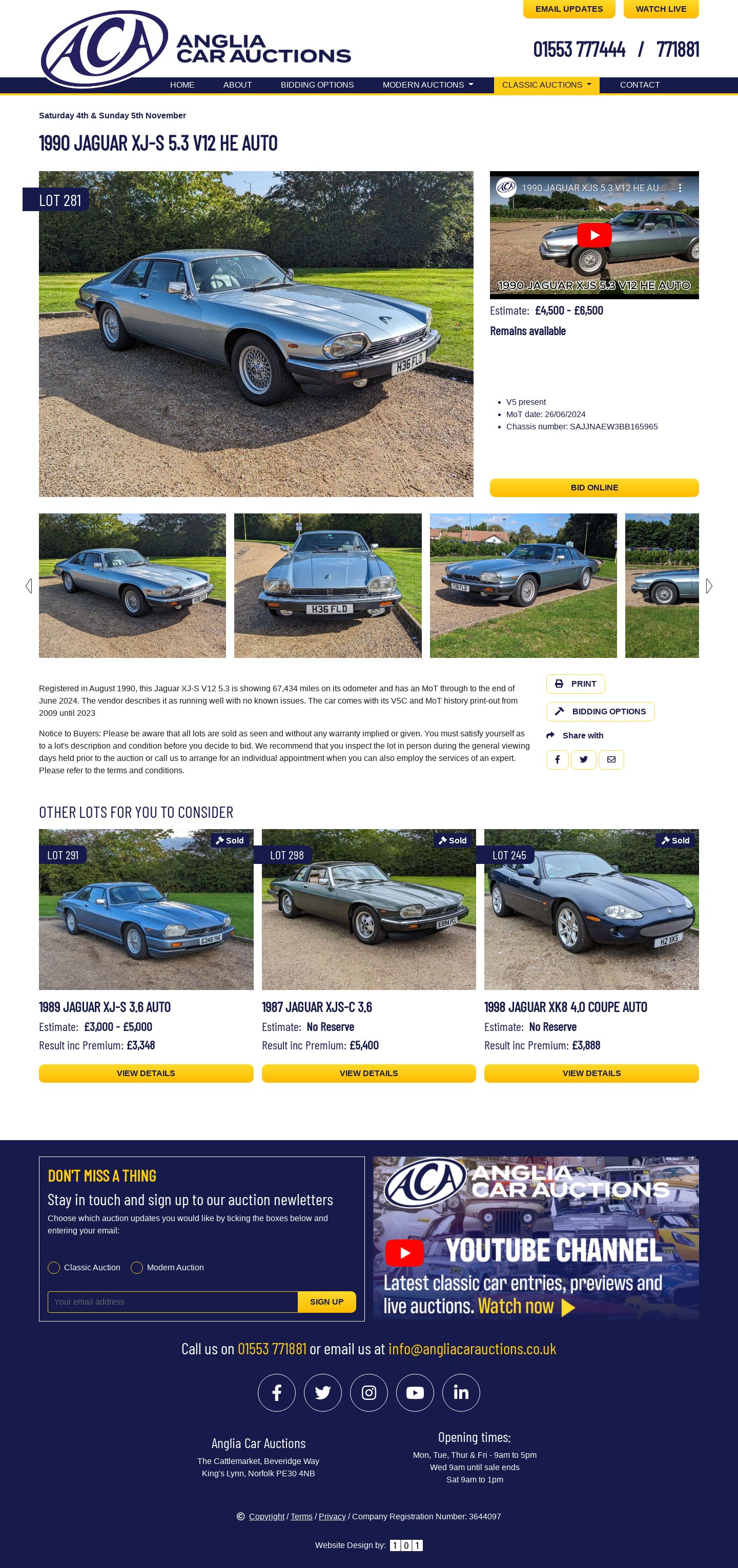The height and width of the screenshot is (1568, 738).
Task: Tap Bid Online for Lot 281
Action: click(x=593, y=487)
